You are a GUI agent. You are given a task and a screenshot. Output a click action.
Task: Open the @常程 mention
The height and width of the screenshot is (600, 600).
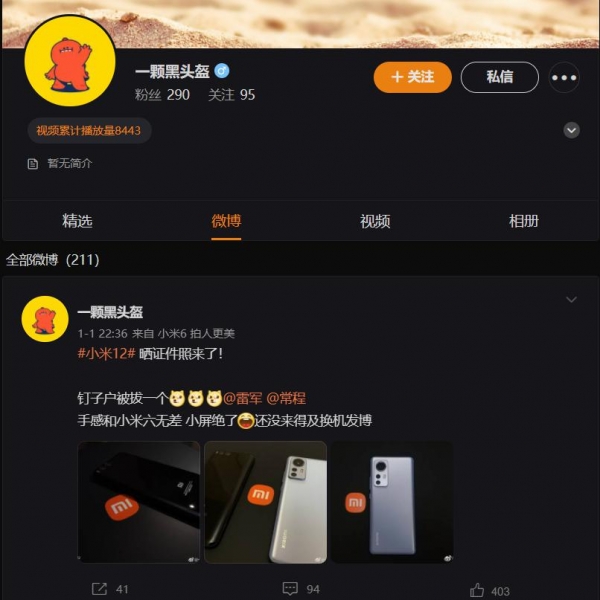coord(286,397)
